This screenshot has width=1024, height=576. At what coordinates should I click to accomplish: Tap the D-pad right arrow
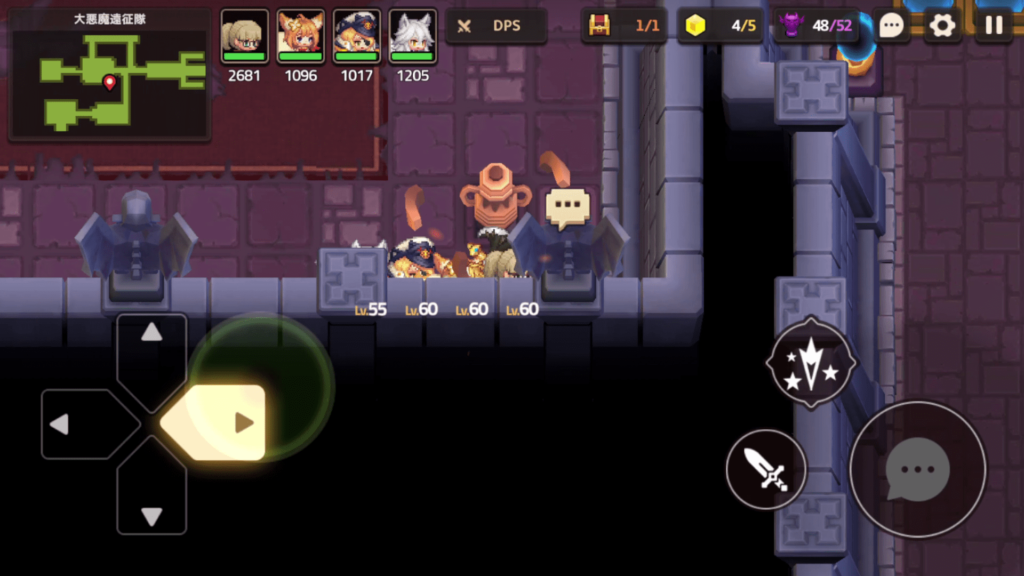pyautogui.click(x=230, y=423)
